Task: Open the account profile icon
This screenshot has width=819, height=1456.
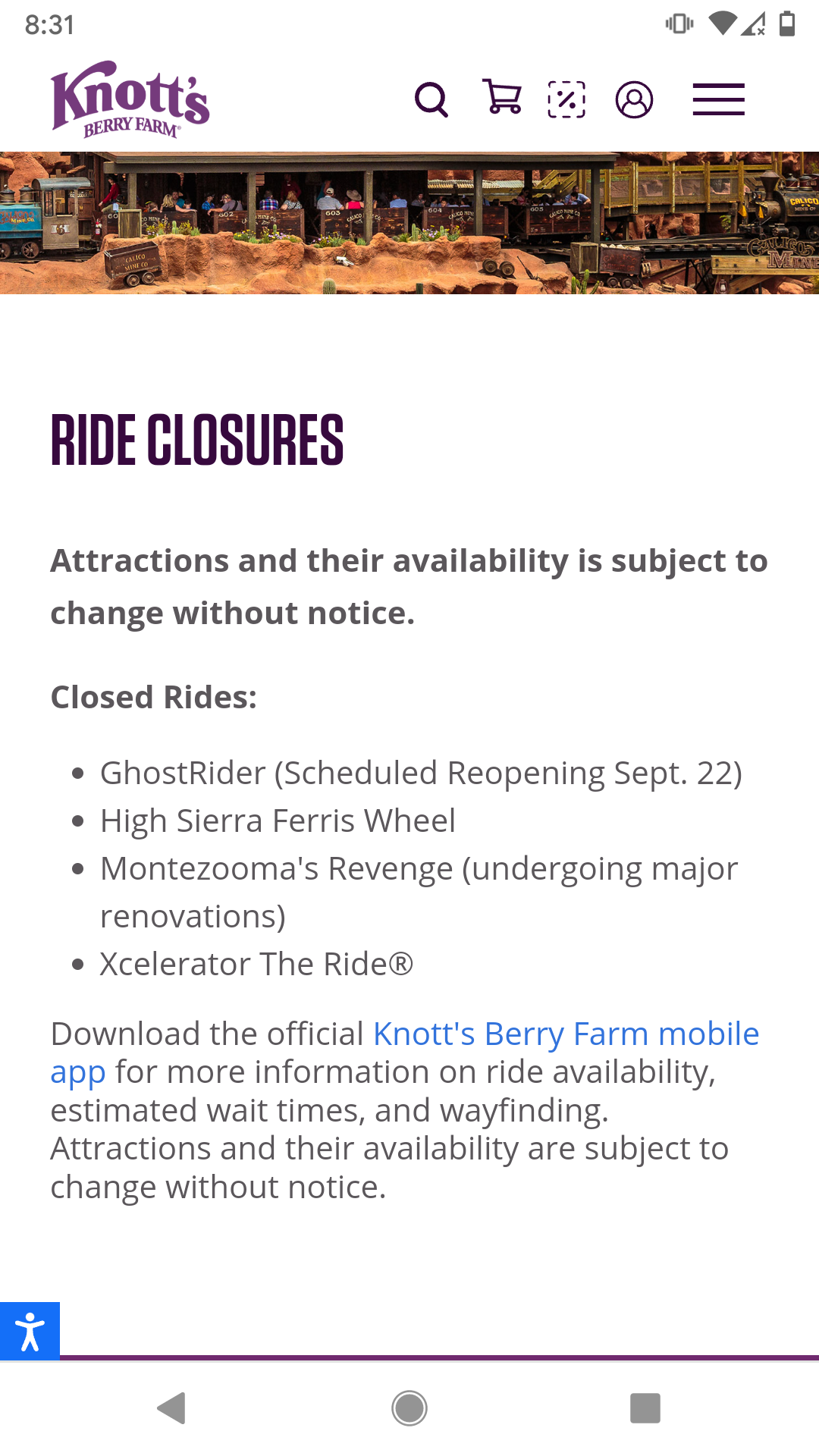Action: (x=635, y=99)
